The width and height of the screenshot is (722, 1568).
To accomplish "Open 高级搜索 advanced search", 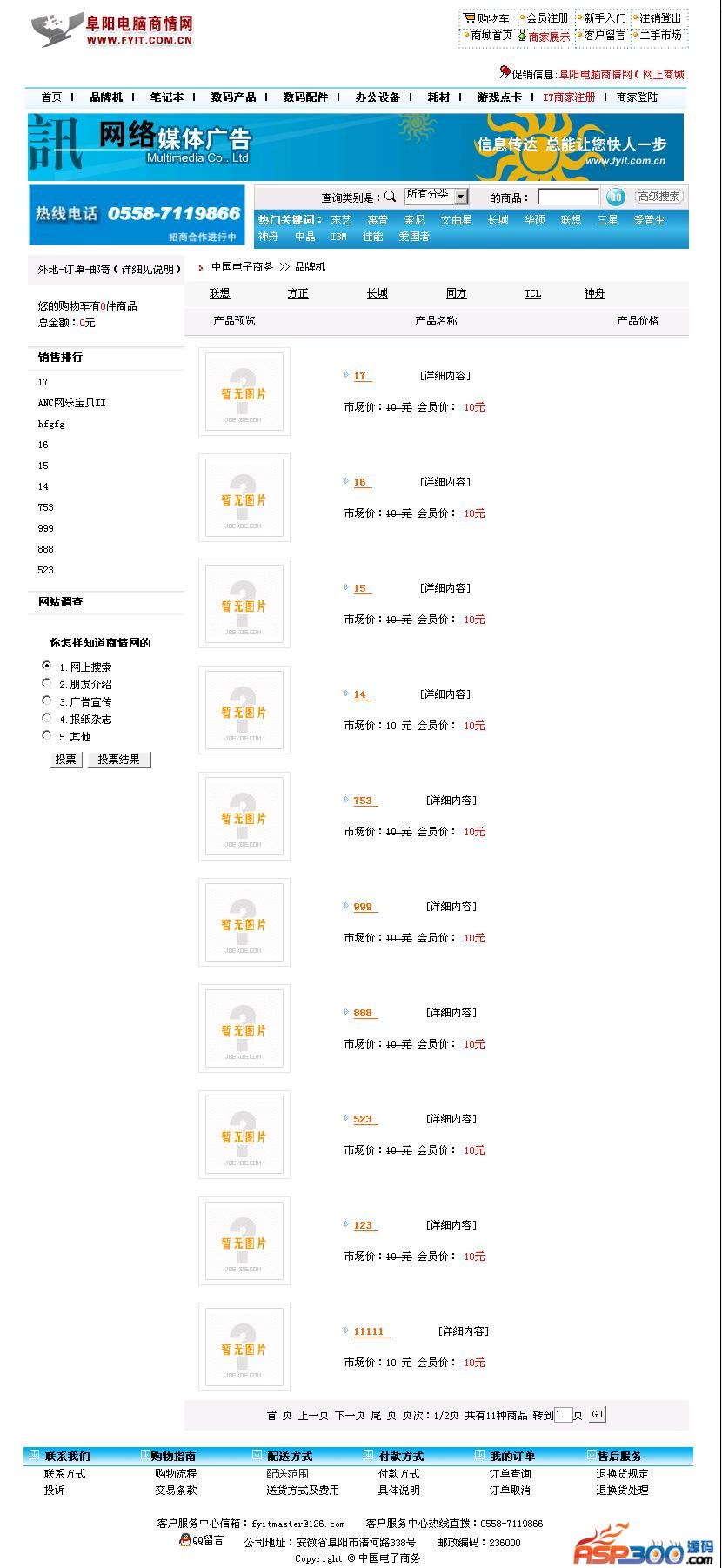I will (658, 197).
